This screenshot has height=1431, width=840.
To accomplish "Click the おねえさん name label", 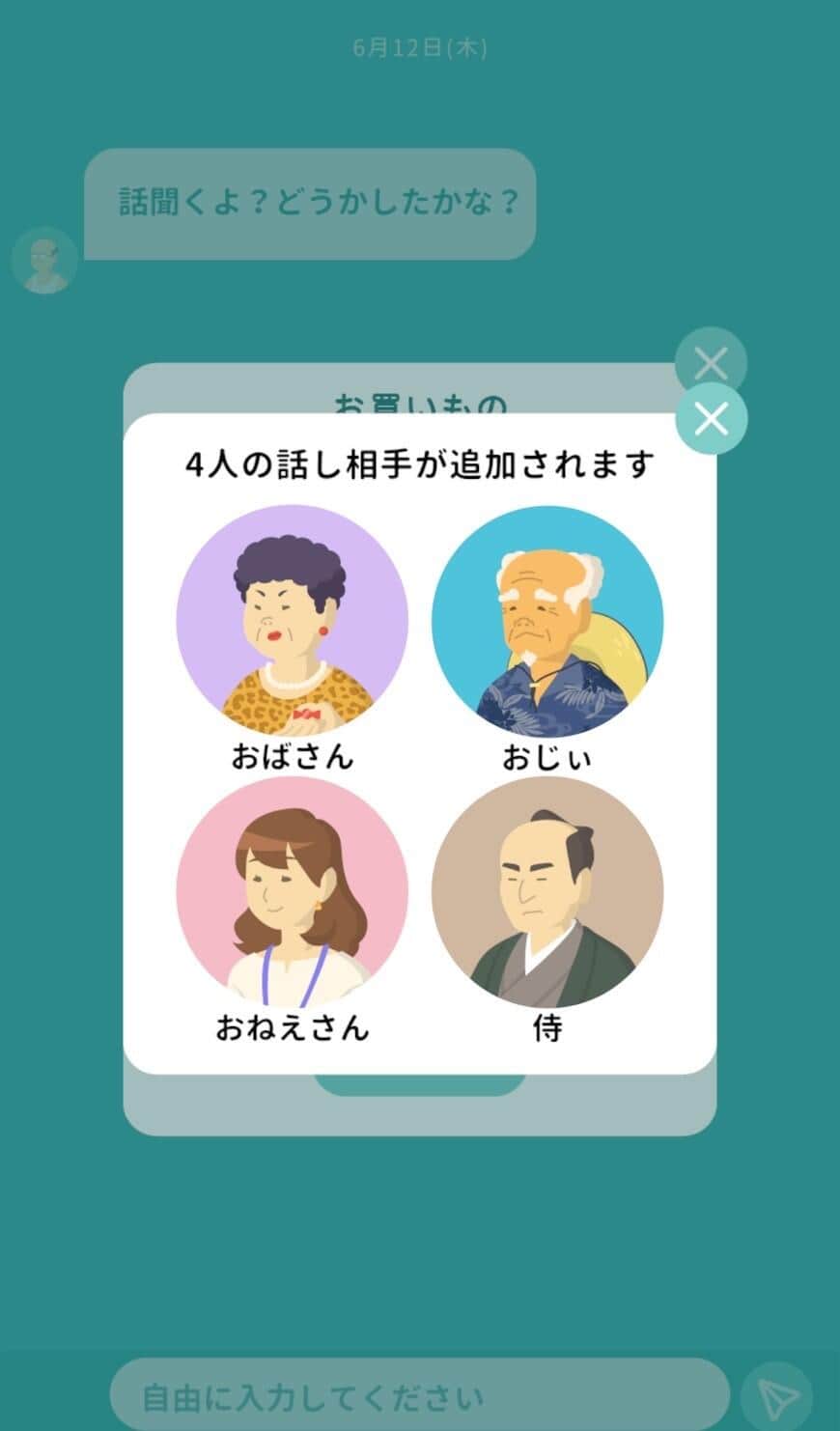I will [x=290, y=1029].
